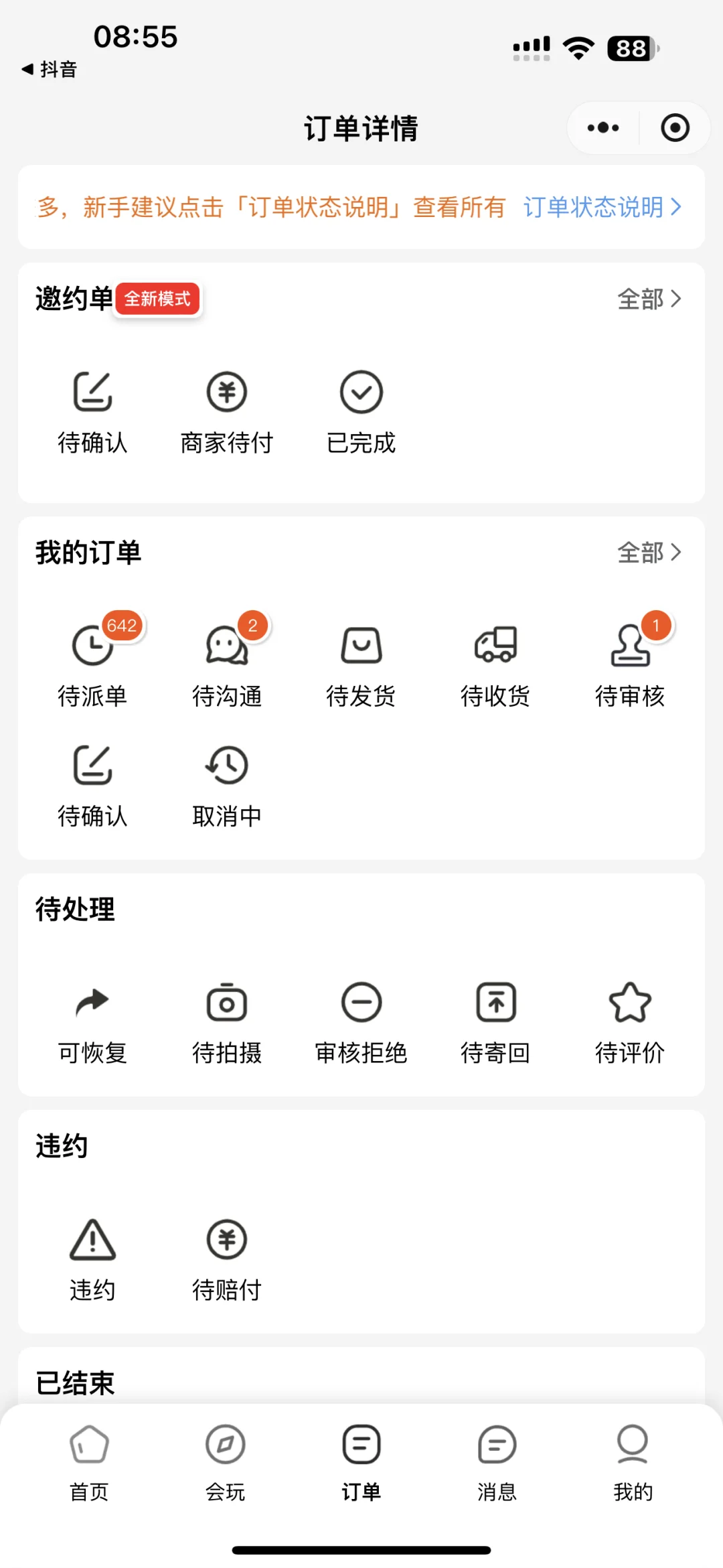Close the mini program via circle icon
Image resolution: width=723 pixels, height=1568 pixels.
click(675, 127)
